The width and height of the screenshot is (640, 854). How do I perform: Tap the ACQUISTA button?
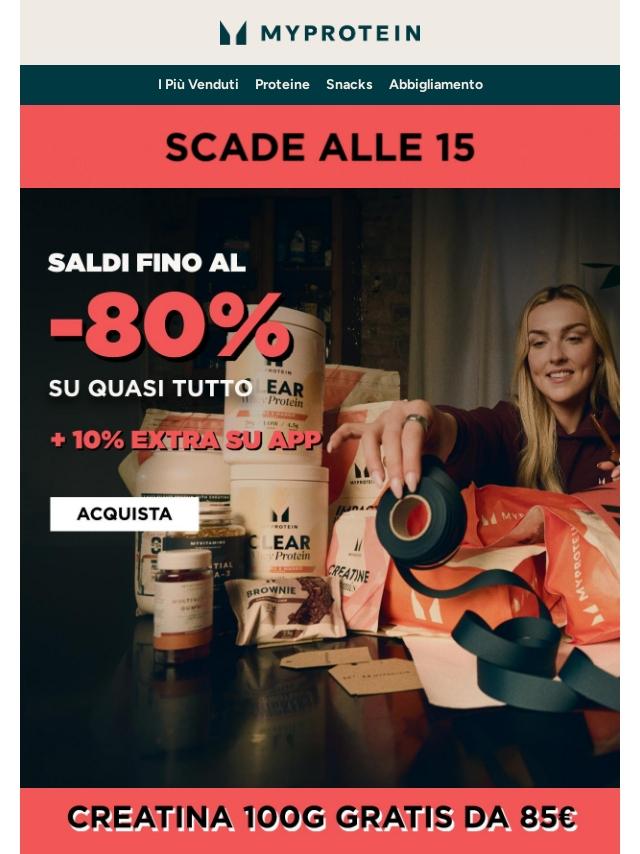click(124, 514)
